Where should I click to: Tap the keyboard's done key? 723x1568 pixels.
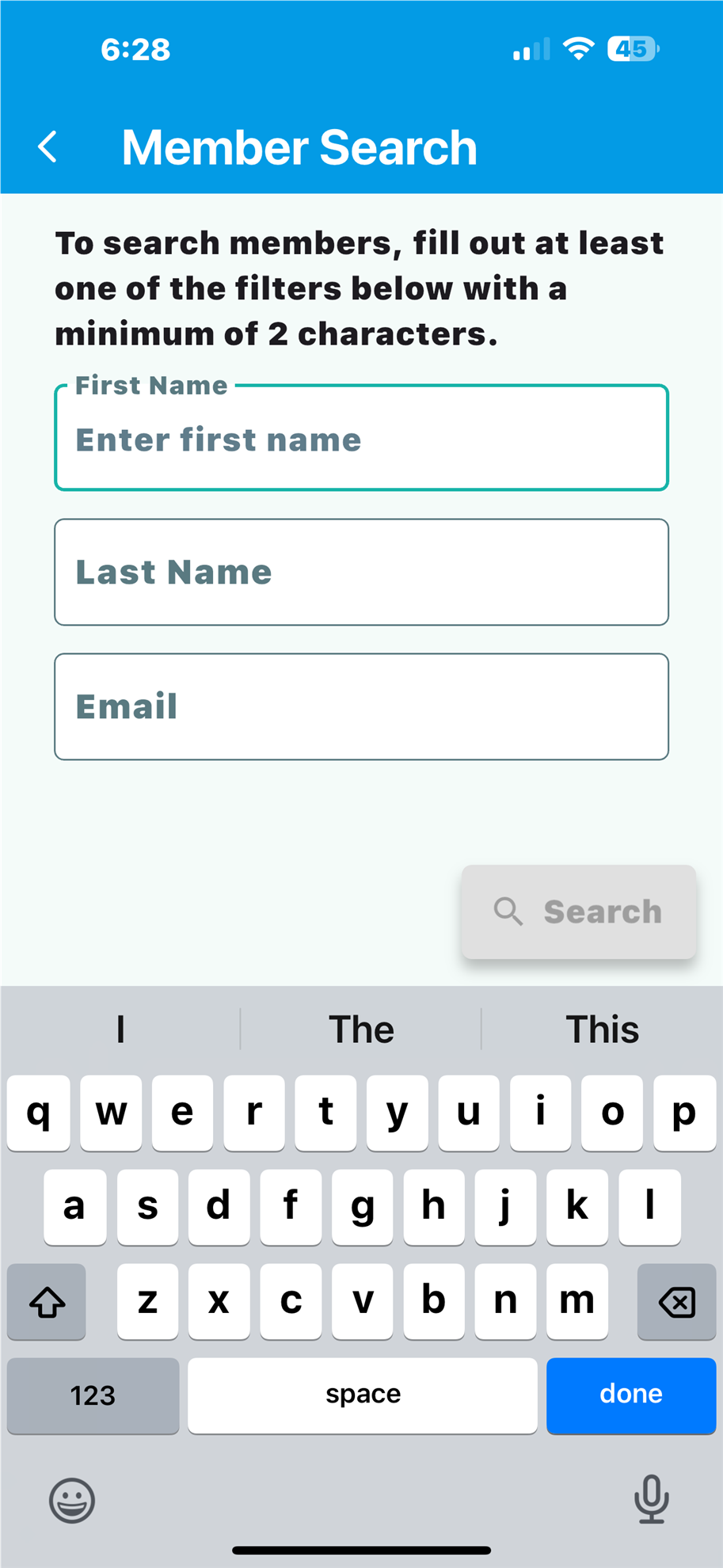click(630, 1395)
